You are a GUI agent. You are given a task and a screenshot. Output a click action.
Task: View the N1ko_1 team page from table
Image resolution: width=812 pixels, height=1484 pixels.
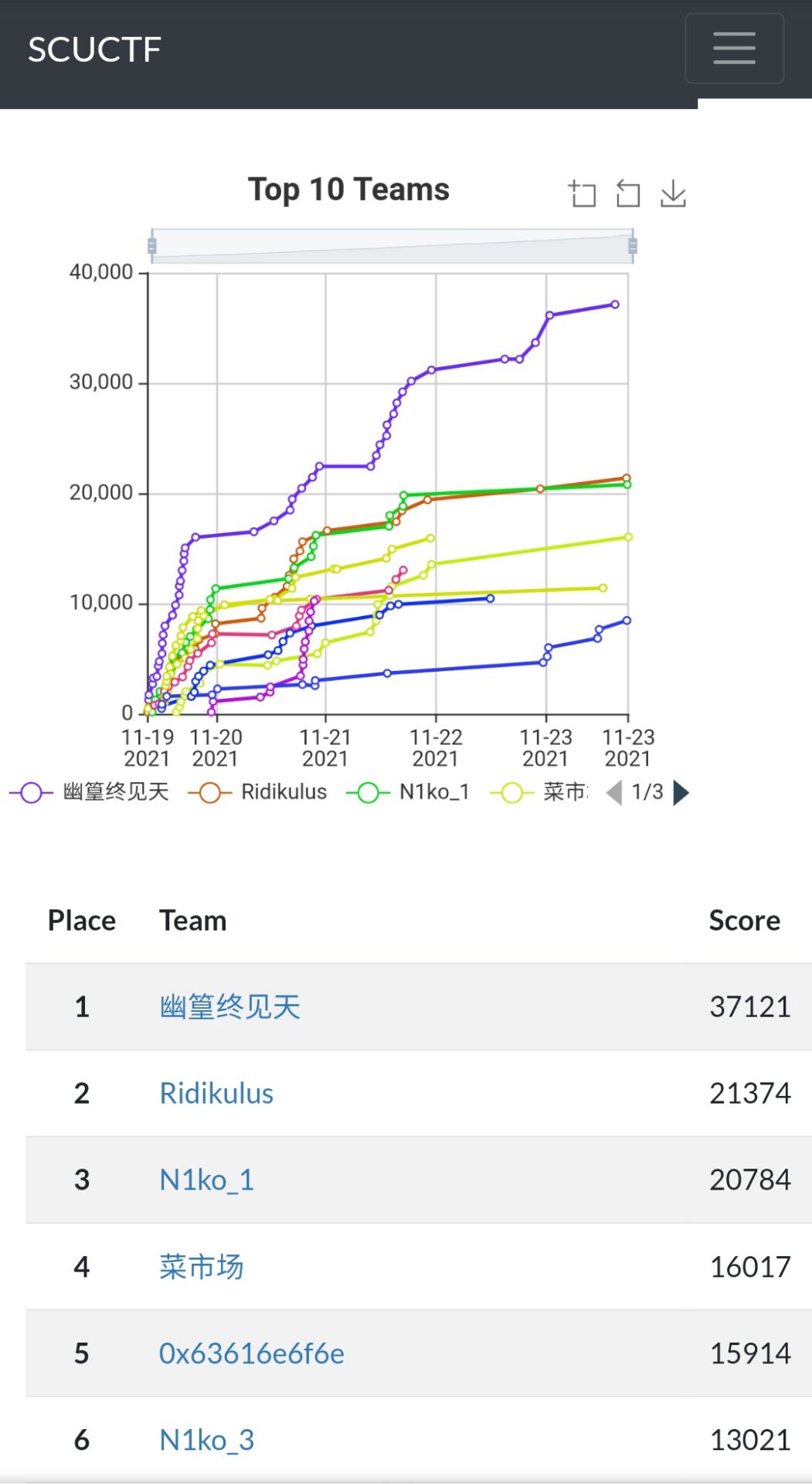point(206,1180)
